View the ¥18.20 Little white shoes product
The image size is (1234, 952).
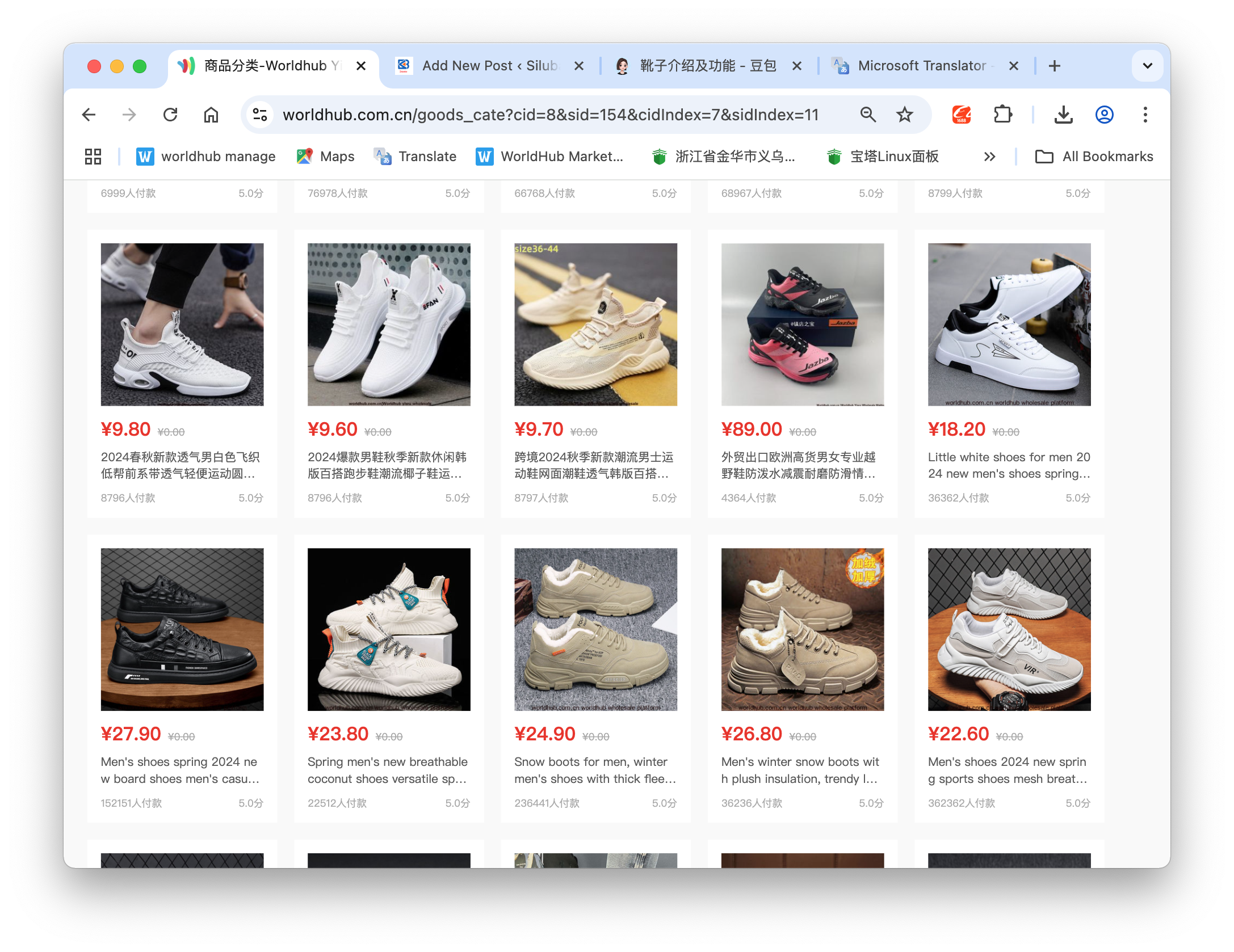point(1009,325)
